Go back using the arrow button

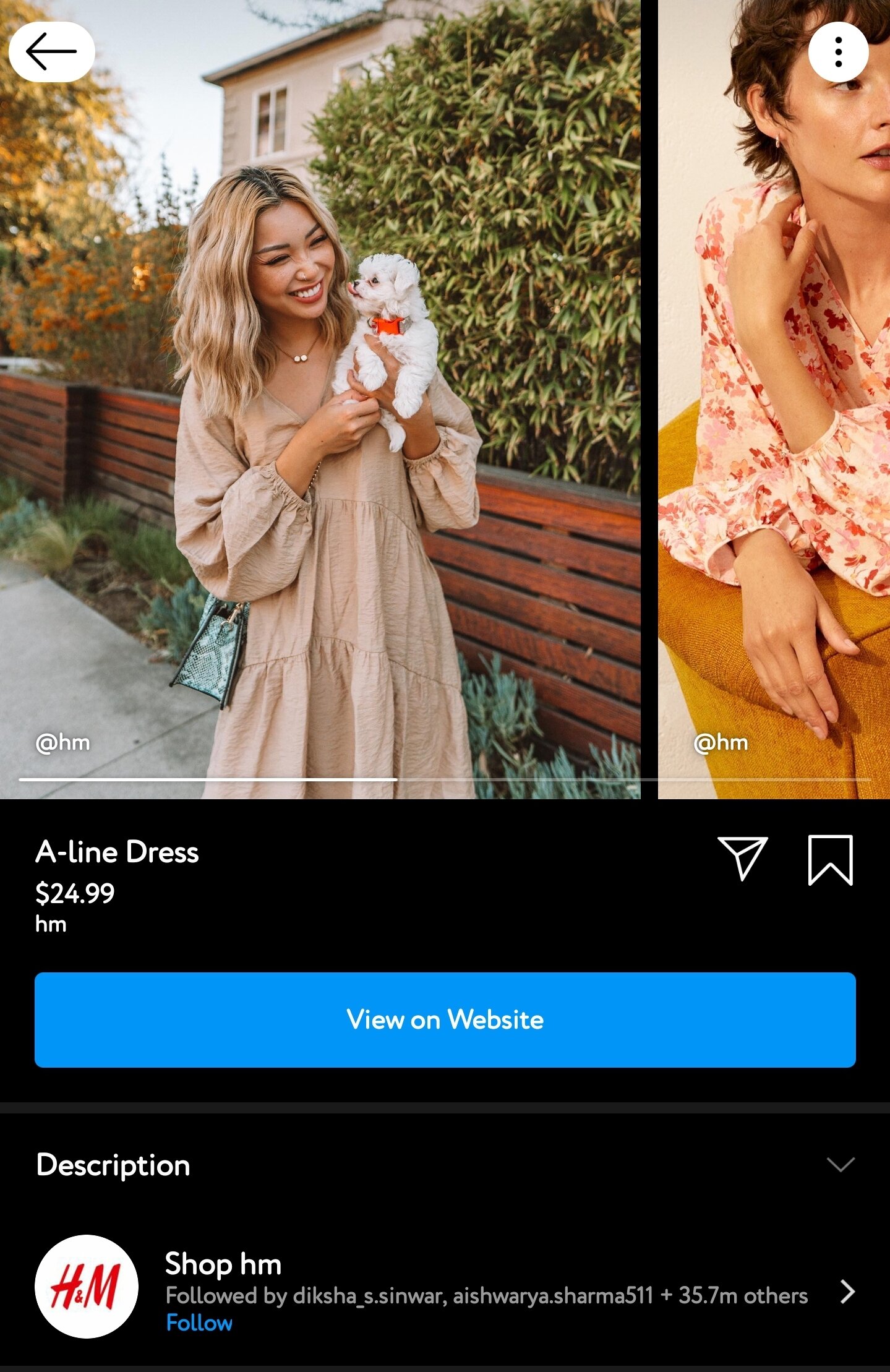(x=51, y=52)
